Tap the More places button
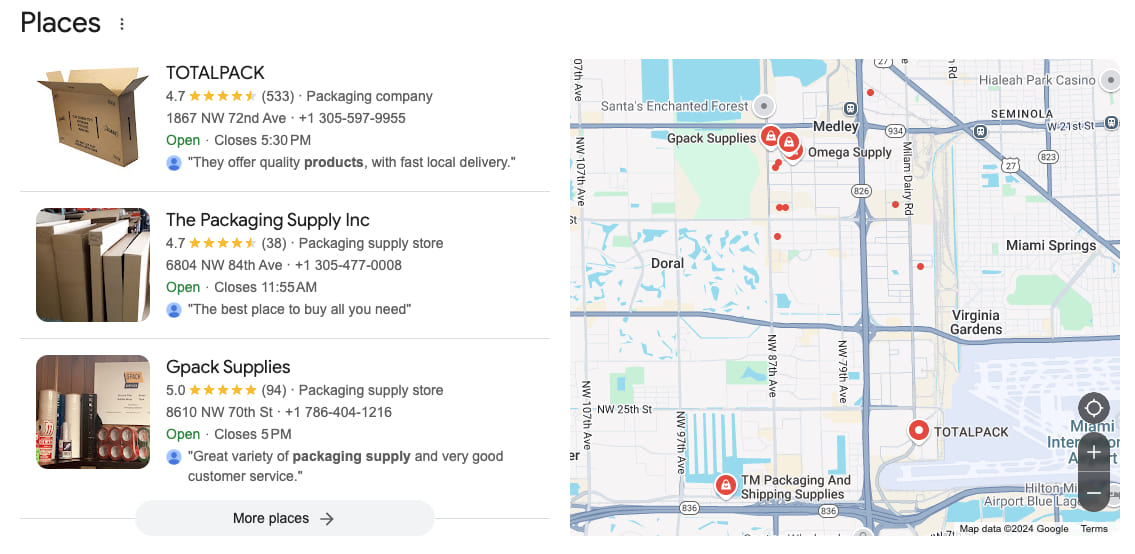Image resolution: width=1135 pixels, height=554 pixels. click(284, 518)
